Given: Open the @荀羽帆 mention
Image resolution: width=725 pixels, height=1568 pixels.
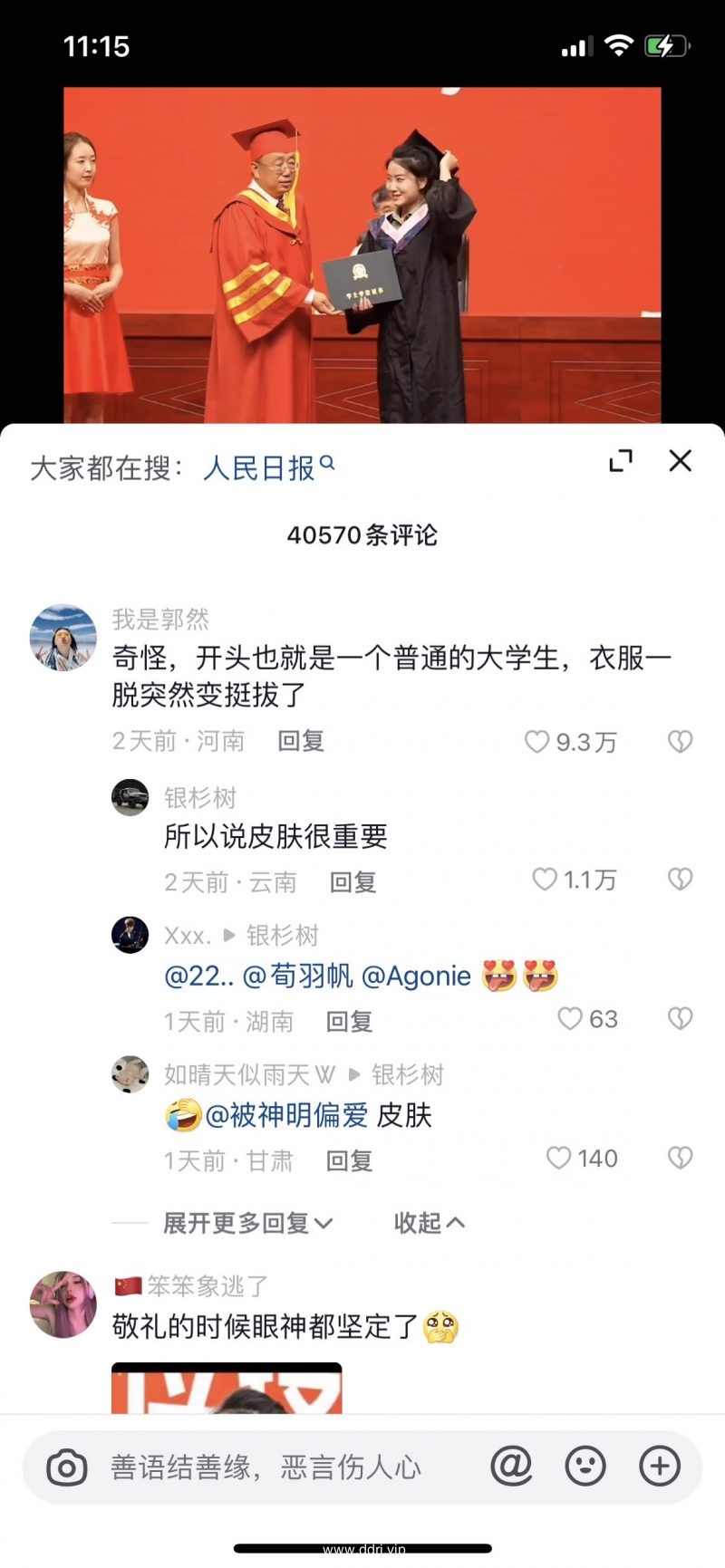Looking at the screenshot, I should click(298, 976).
